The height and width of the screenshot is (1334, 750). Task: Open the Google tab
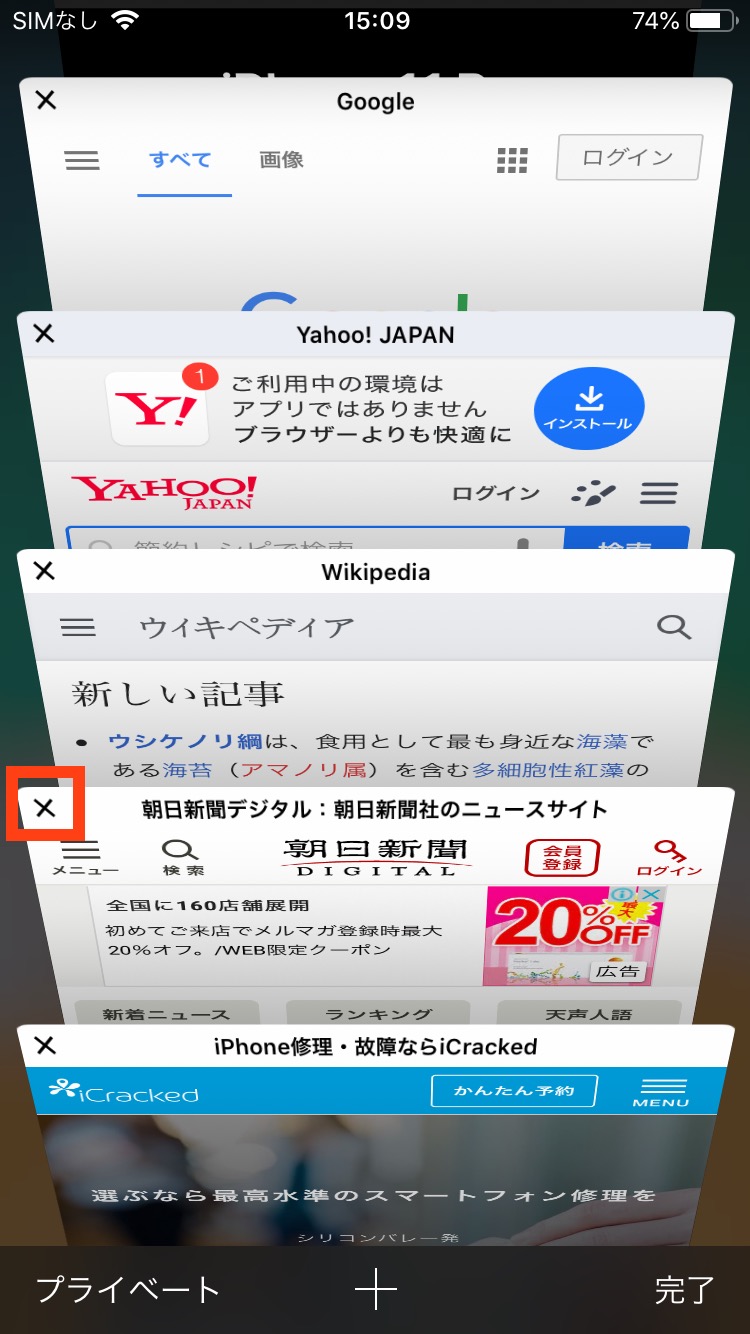coord(375,220)
